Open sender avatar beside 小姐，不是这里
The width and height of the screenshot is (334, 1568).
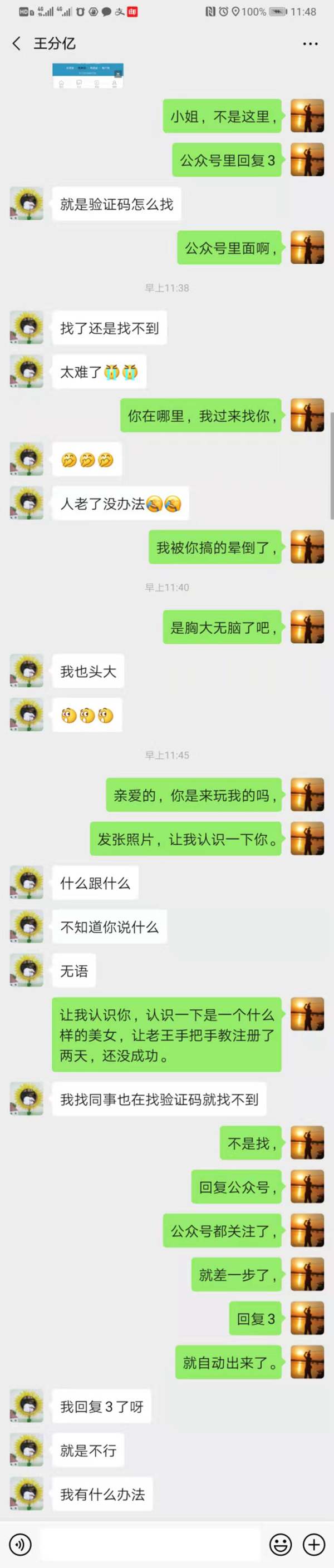click(x=307, y=116)
